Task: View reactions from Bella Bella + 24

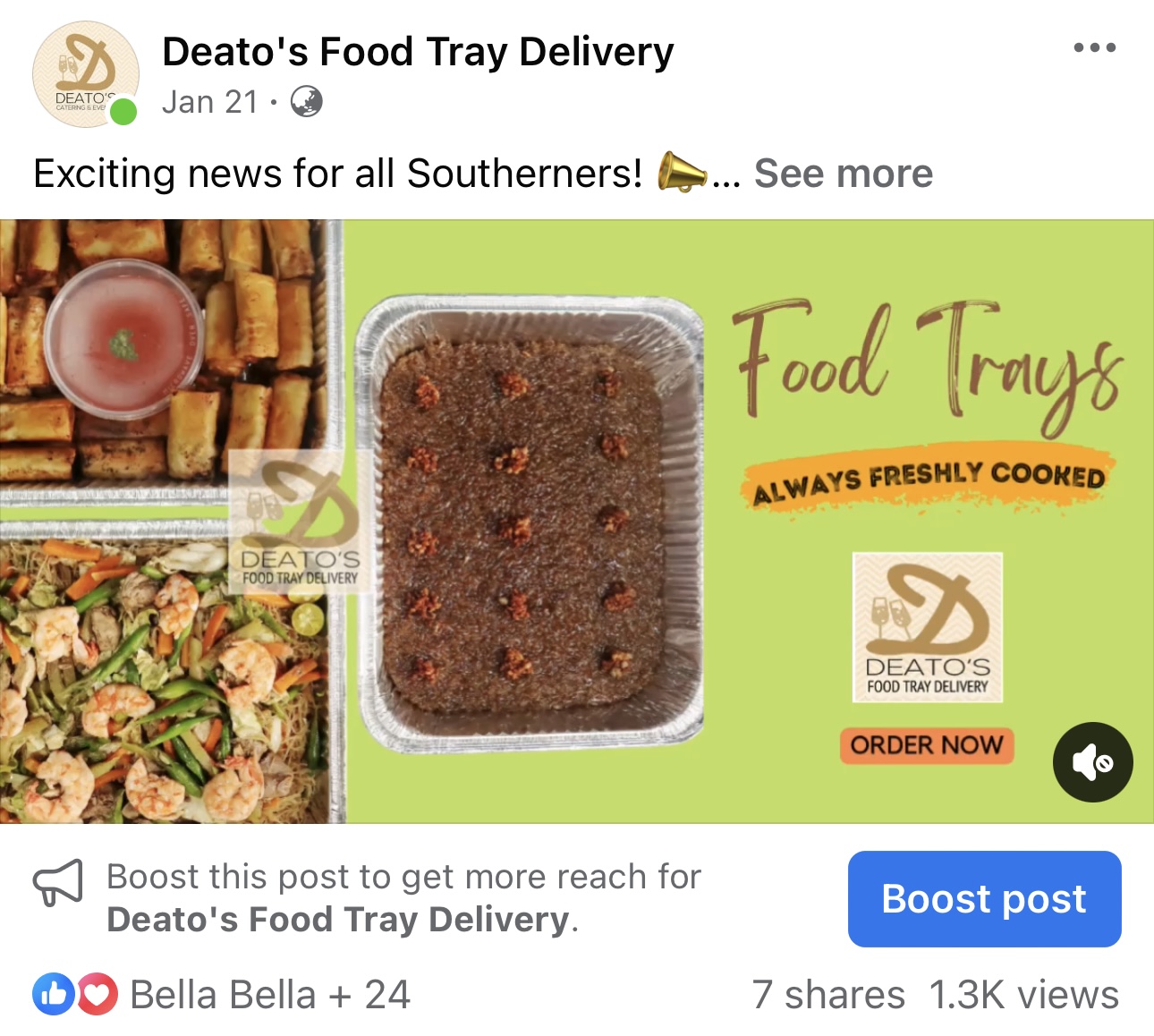Action: [268, 995]
